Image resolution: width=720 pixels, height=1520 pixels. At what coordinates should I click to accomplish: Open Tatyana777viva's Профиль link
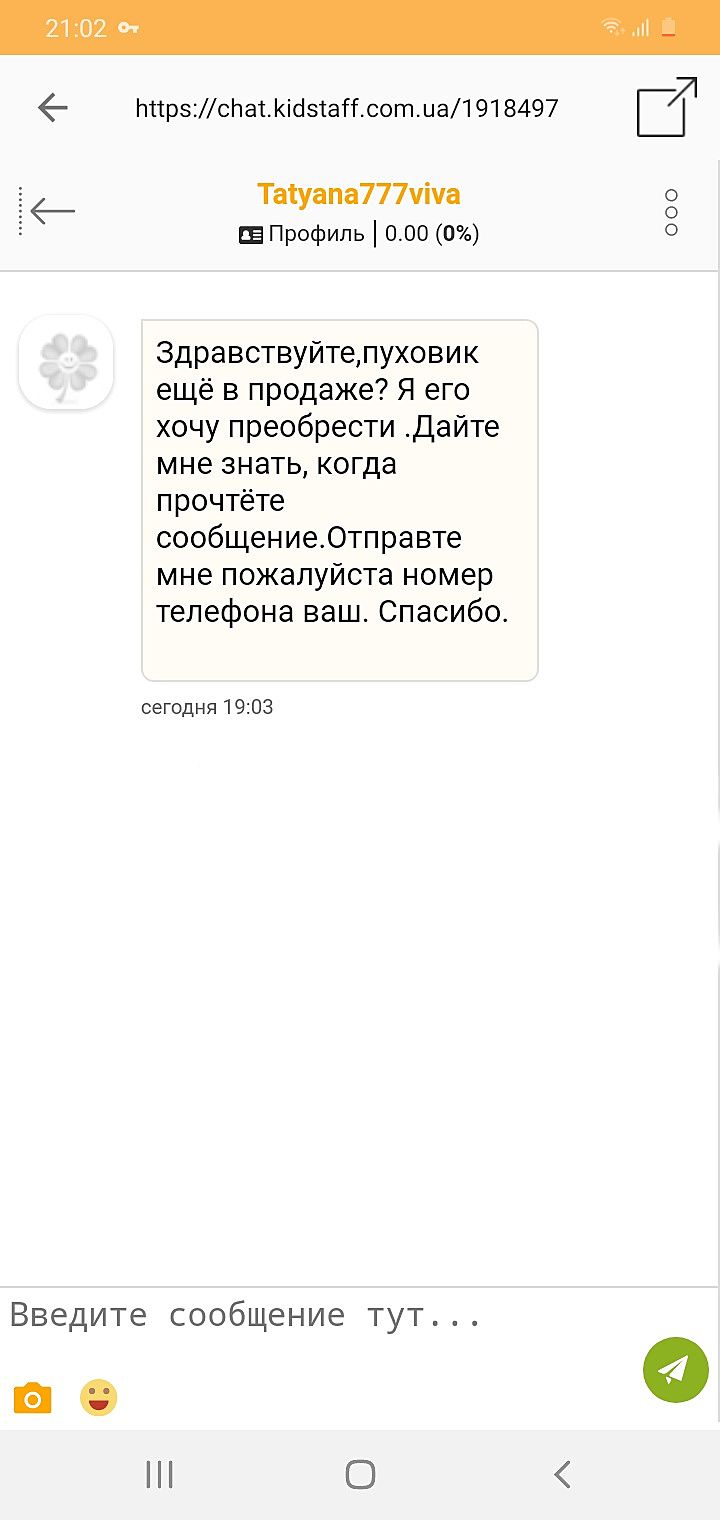(x=302, y=234)
